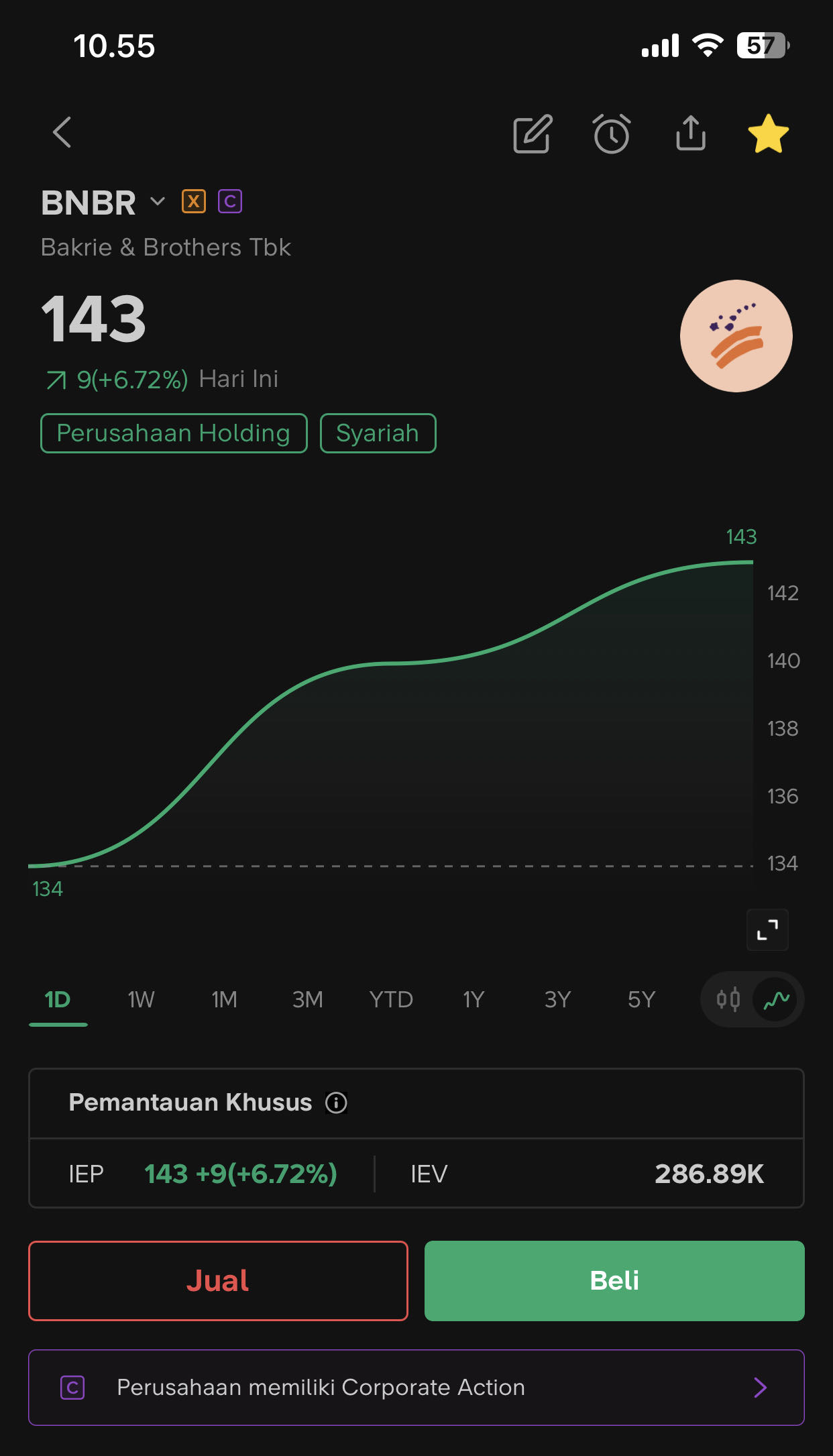
Task: Expand the BNBR ticker dropdown
Action: click(x=158, y=201)
